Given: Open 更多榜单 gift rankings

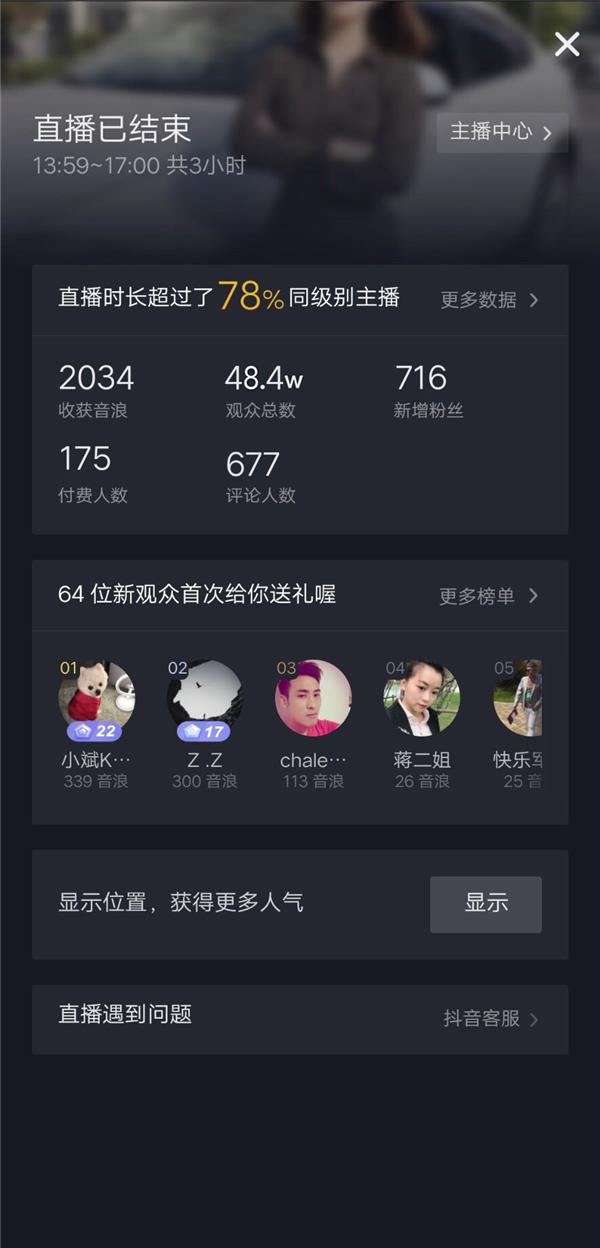Looking at the screenshot, I should click(488, 596).
